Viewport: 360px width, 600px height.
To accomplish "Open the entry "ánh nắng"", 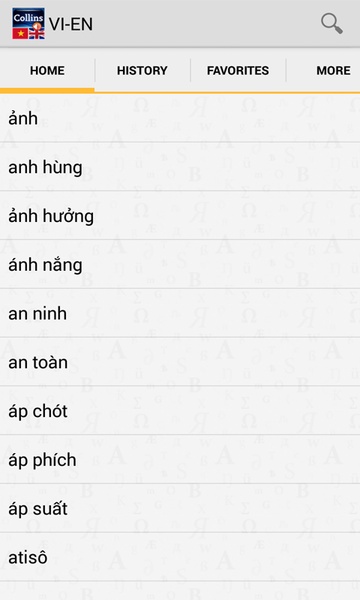I will coord(180,264).
